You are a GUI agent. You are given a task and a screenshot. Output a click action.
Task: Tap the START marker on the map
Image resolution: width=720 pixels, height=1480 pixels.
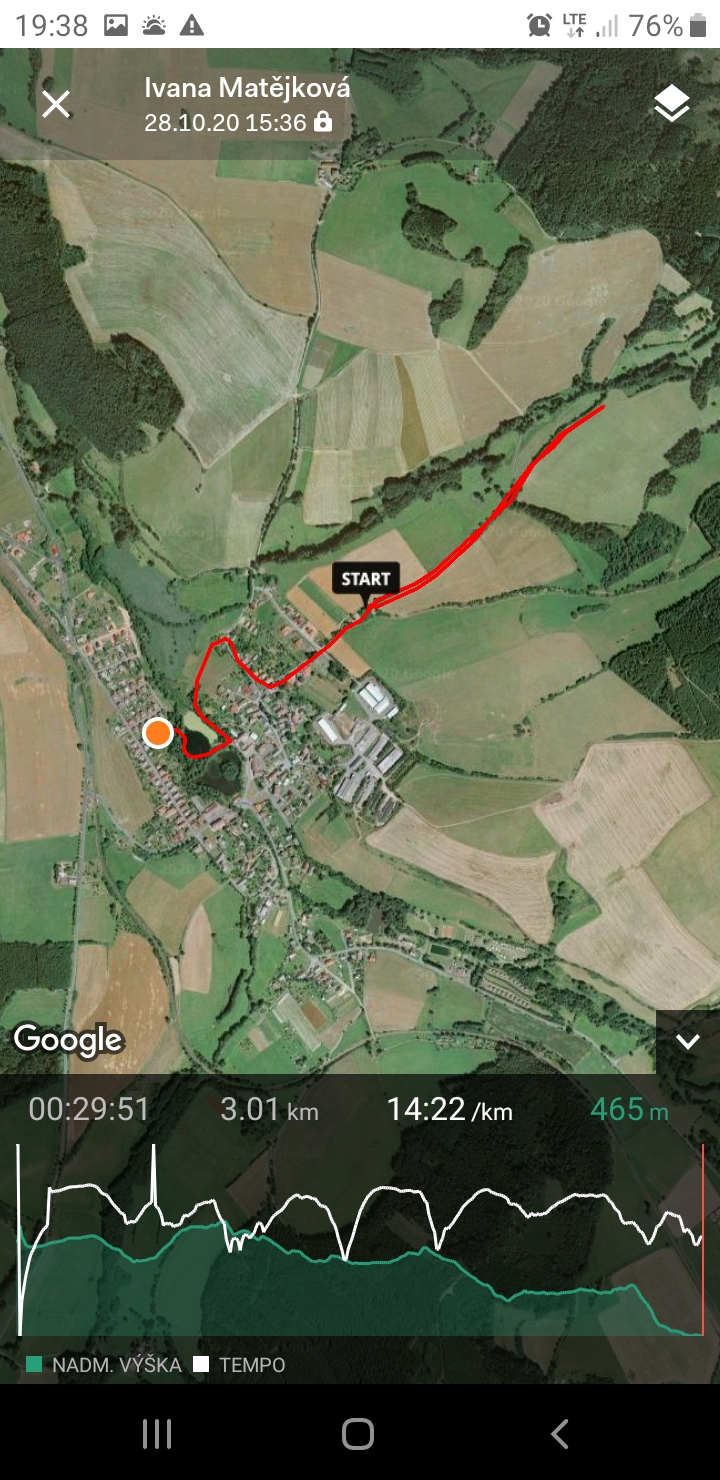click(x=366, y=581)
